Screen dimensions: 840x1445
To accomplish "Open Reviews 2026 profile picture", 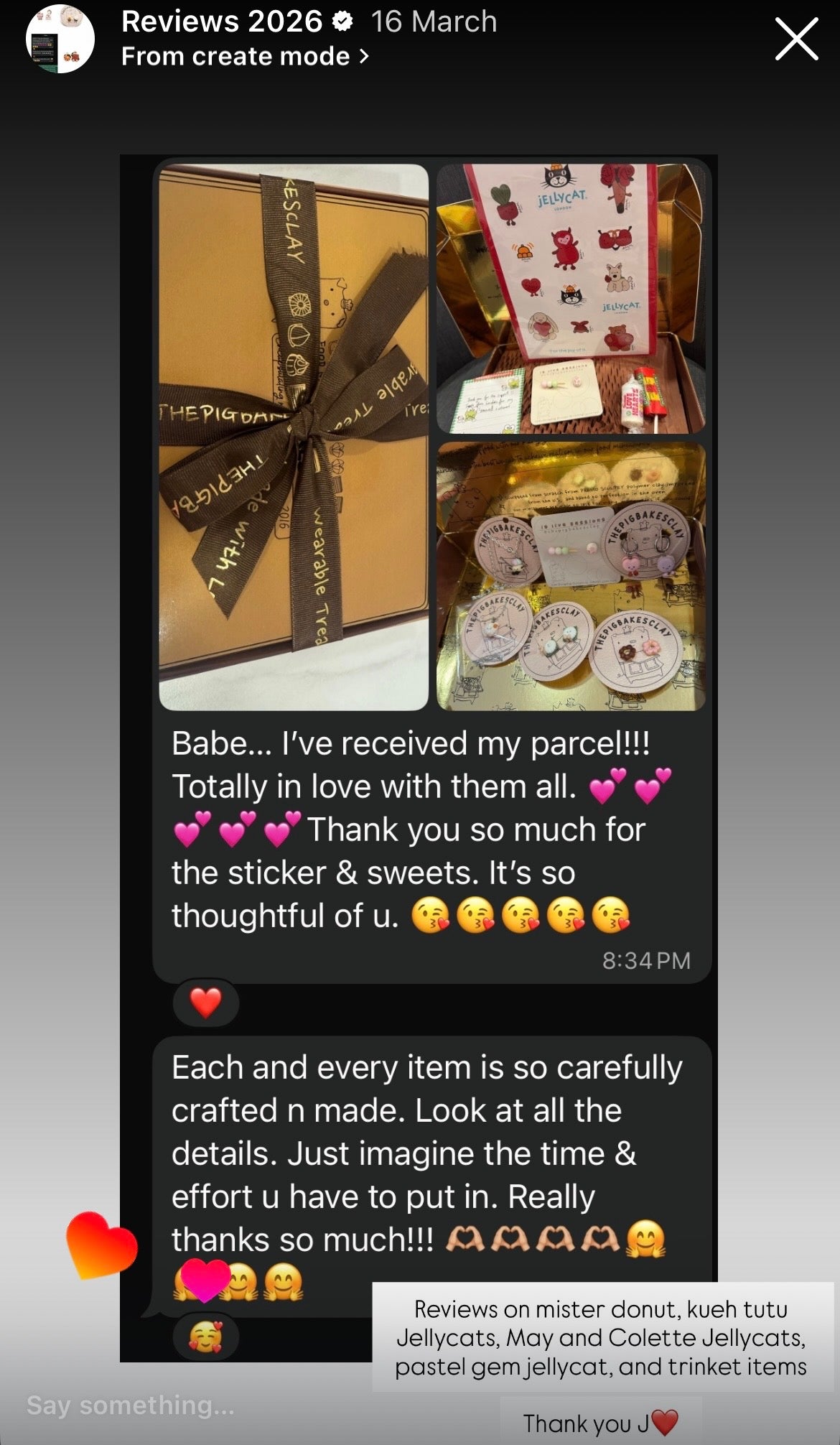I will click(x=60, y=39).
